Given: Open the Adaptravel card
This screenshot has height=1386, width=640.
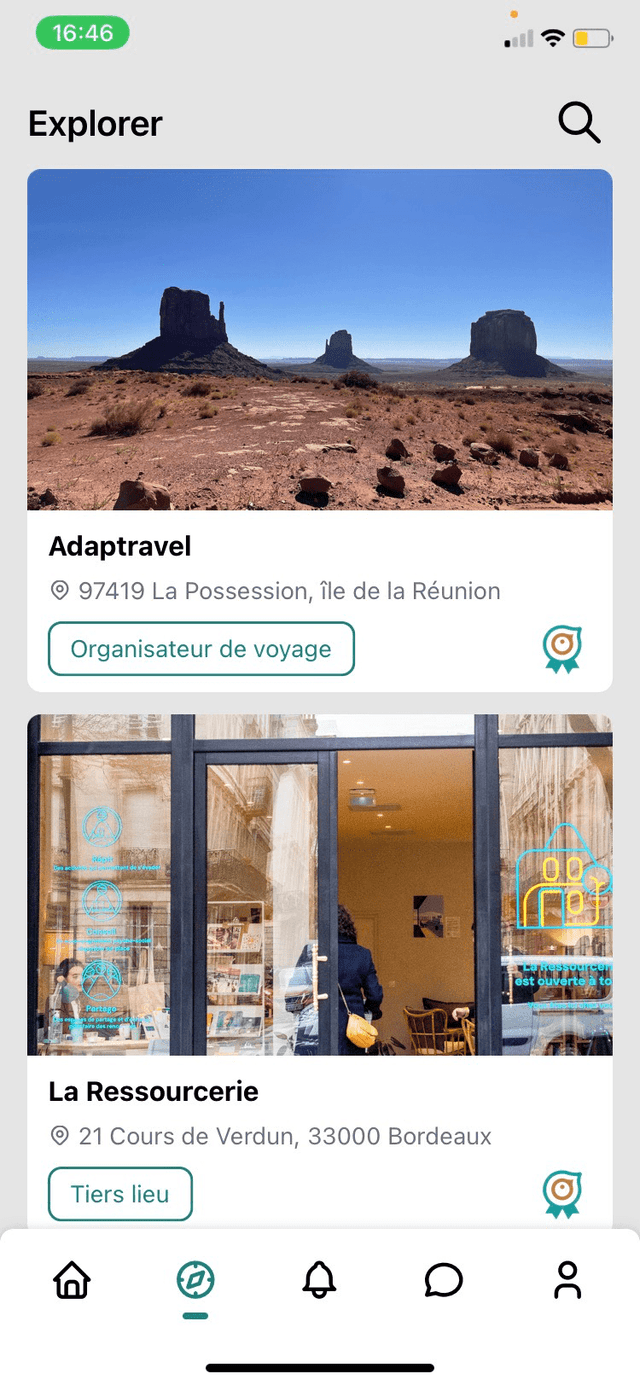Looking at the screenshot, I should coord(320,340).
